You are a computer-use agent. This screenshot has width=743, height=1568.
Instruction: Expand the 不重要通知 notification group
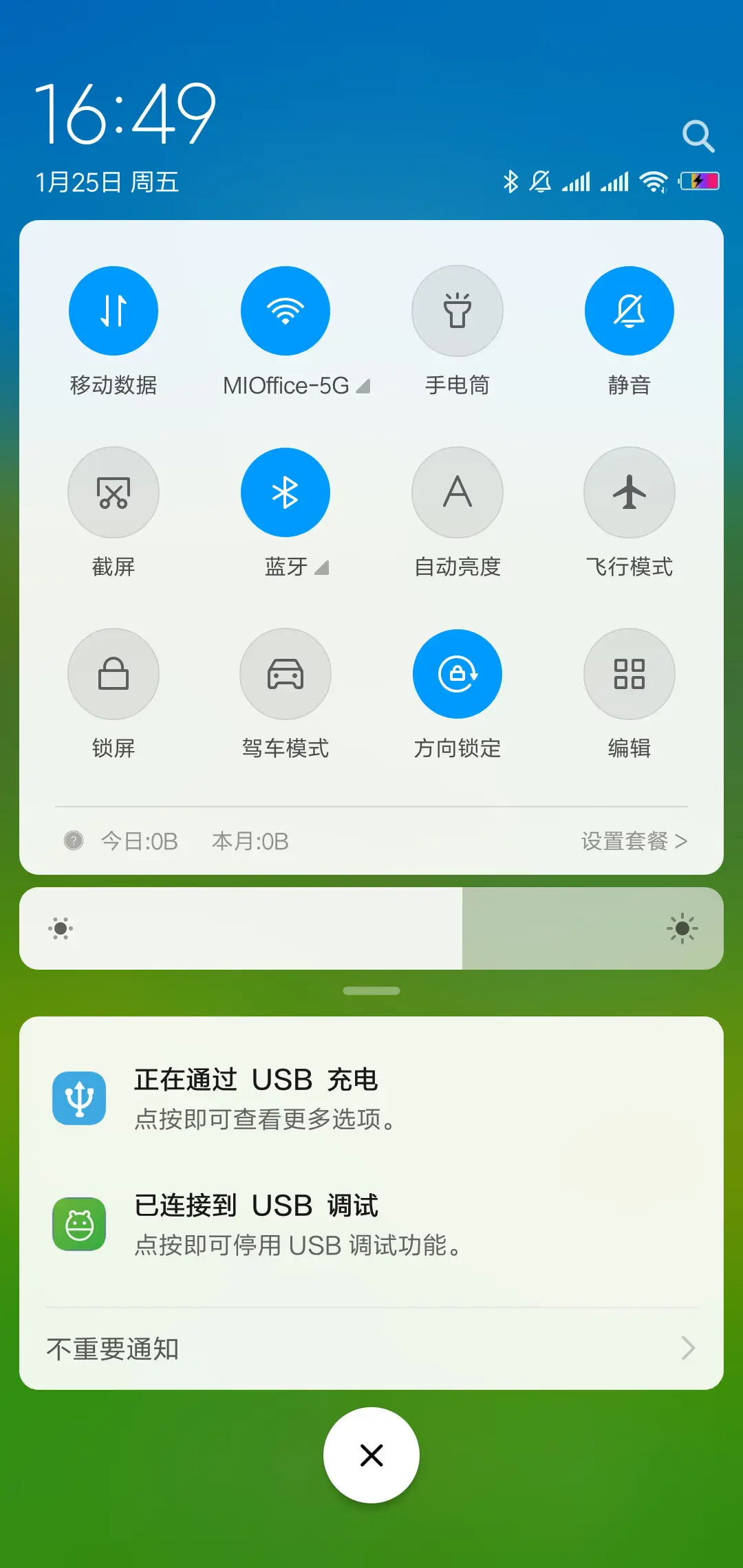click(371, 1348)
